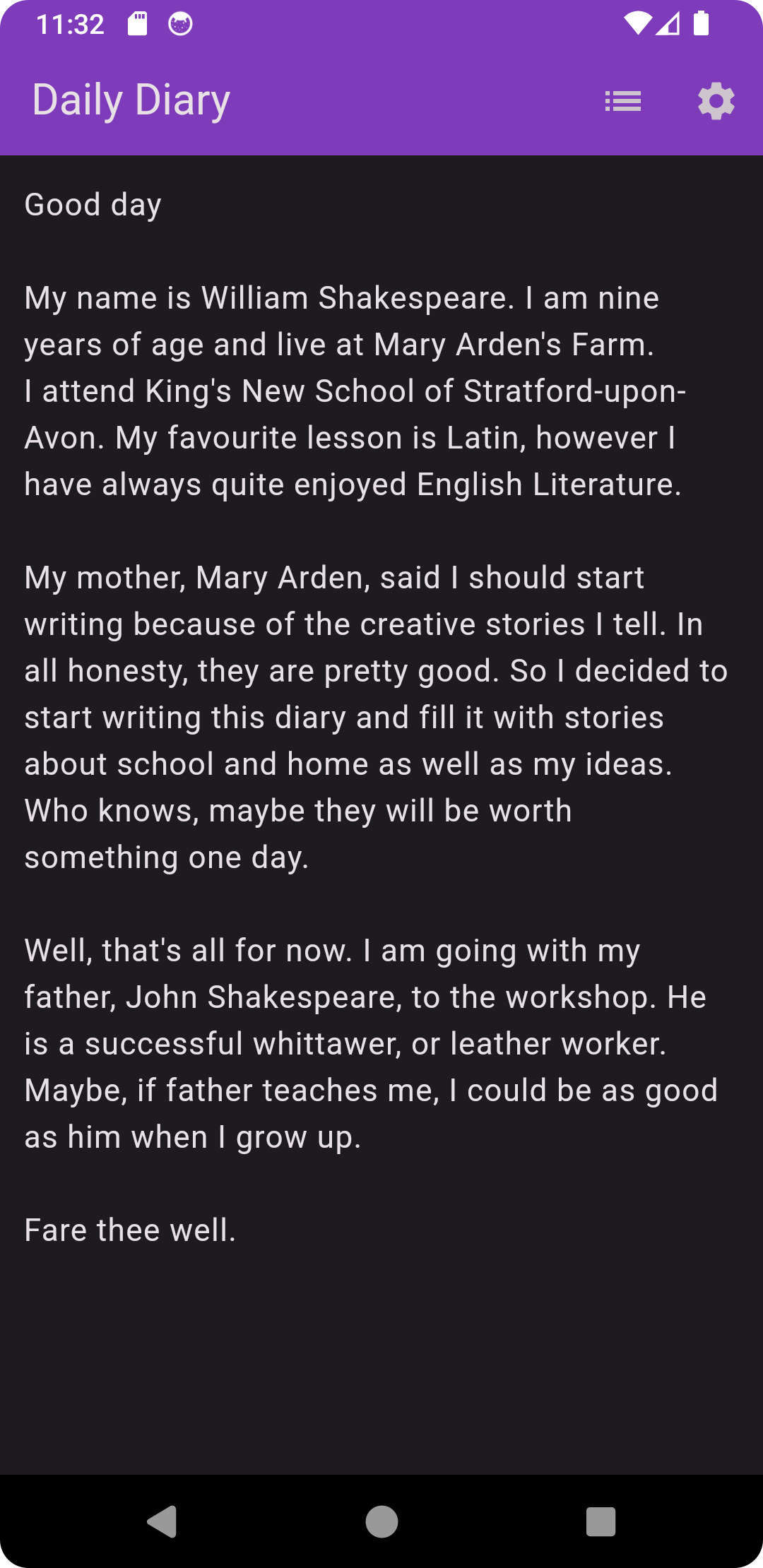
Task: Go back with the system back button
Action: pyautogui.click(x=162, y=1521)
